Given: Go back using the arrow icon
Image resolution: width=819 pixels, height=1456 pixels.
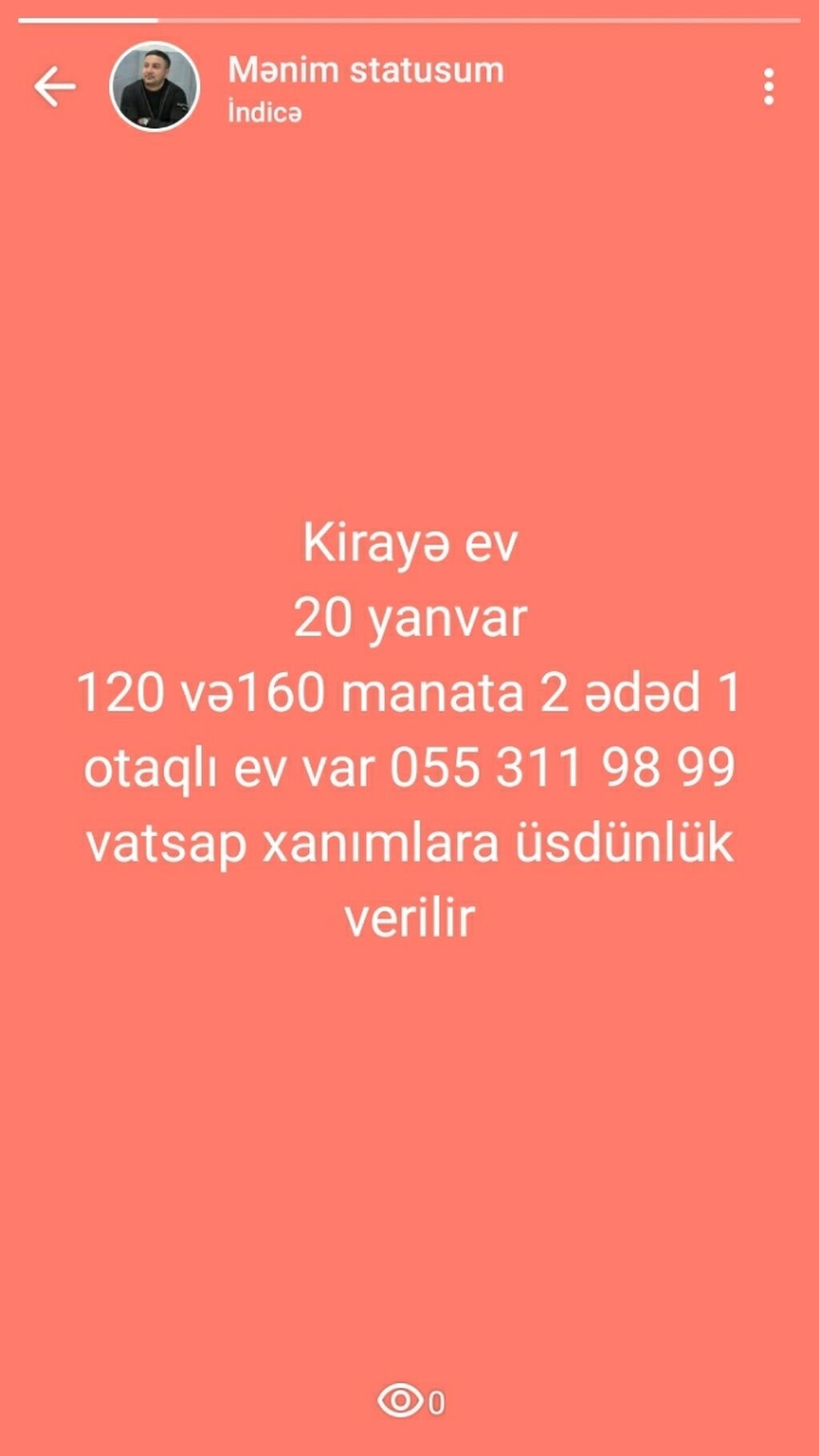Looking at the screenshot, I should (54, 86).
